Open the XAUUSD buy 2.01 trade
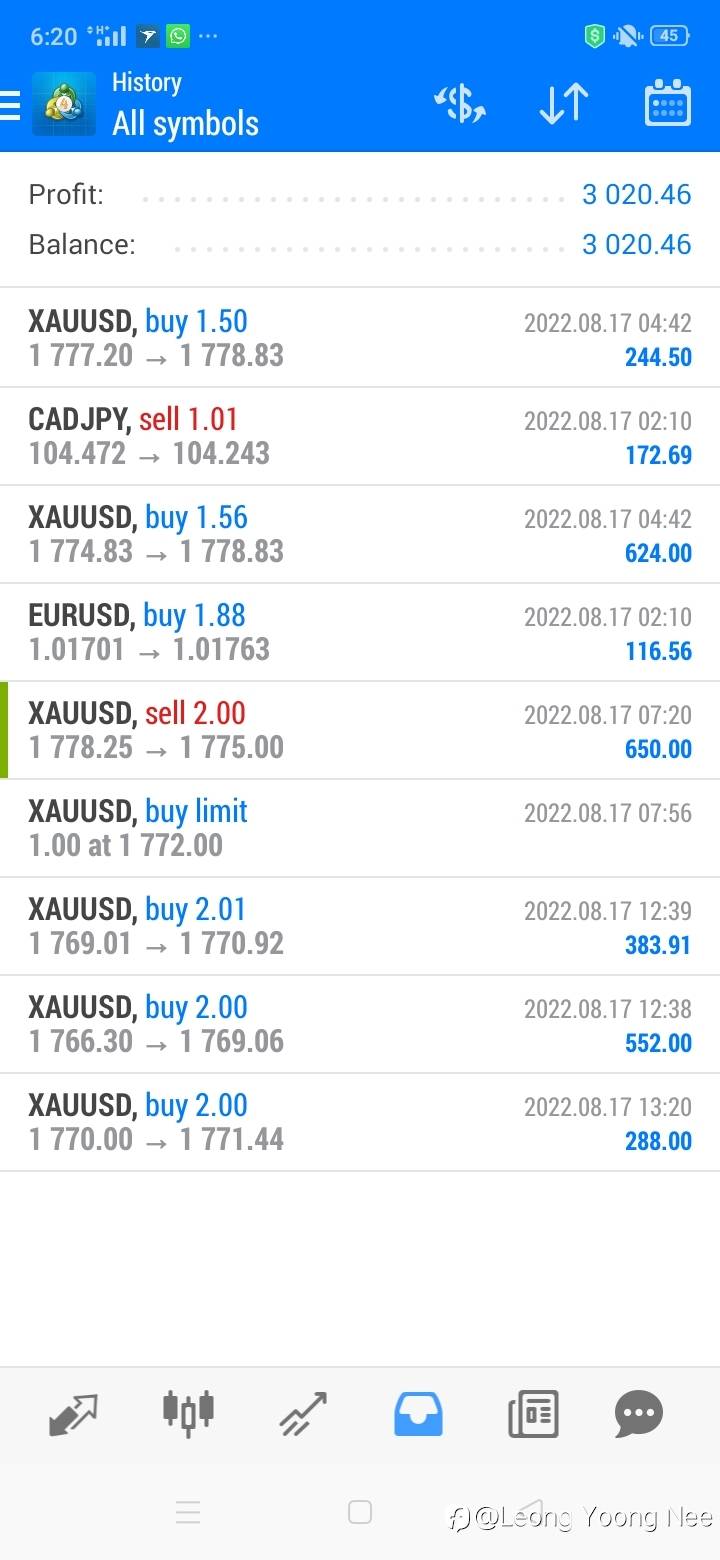This screenshot has height=1560, width=720. (360, 926)
